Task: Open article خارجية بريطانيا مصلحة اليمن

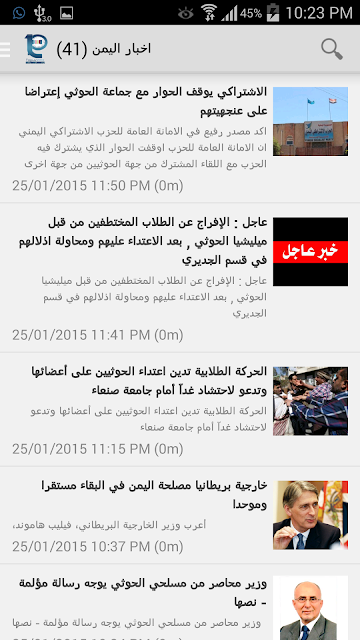Action: (x=180, y=516)
